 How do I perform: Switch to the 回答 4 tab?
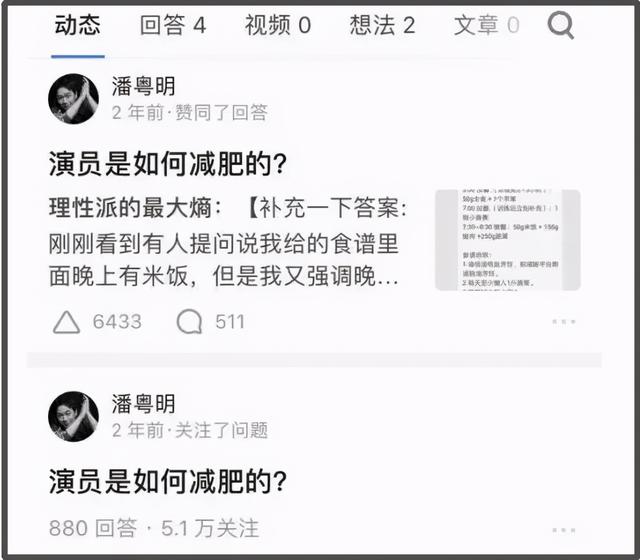pos(172,25)
